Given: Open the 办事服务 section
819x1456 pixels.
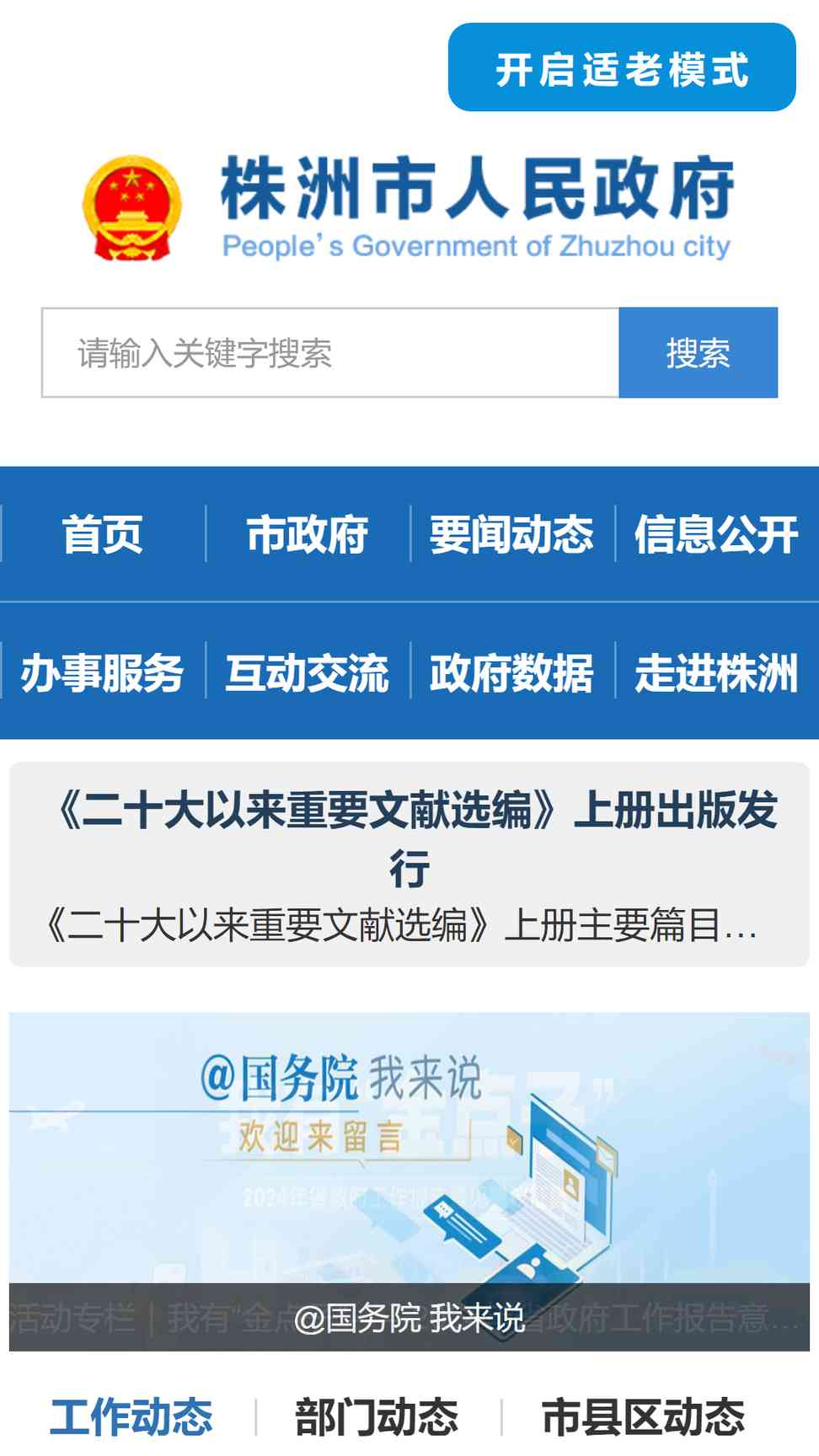Looking at the screenshot, I should [102, 672].
